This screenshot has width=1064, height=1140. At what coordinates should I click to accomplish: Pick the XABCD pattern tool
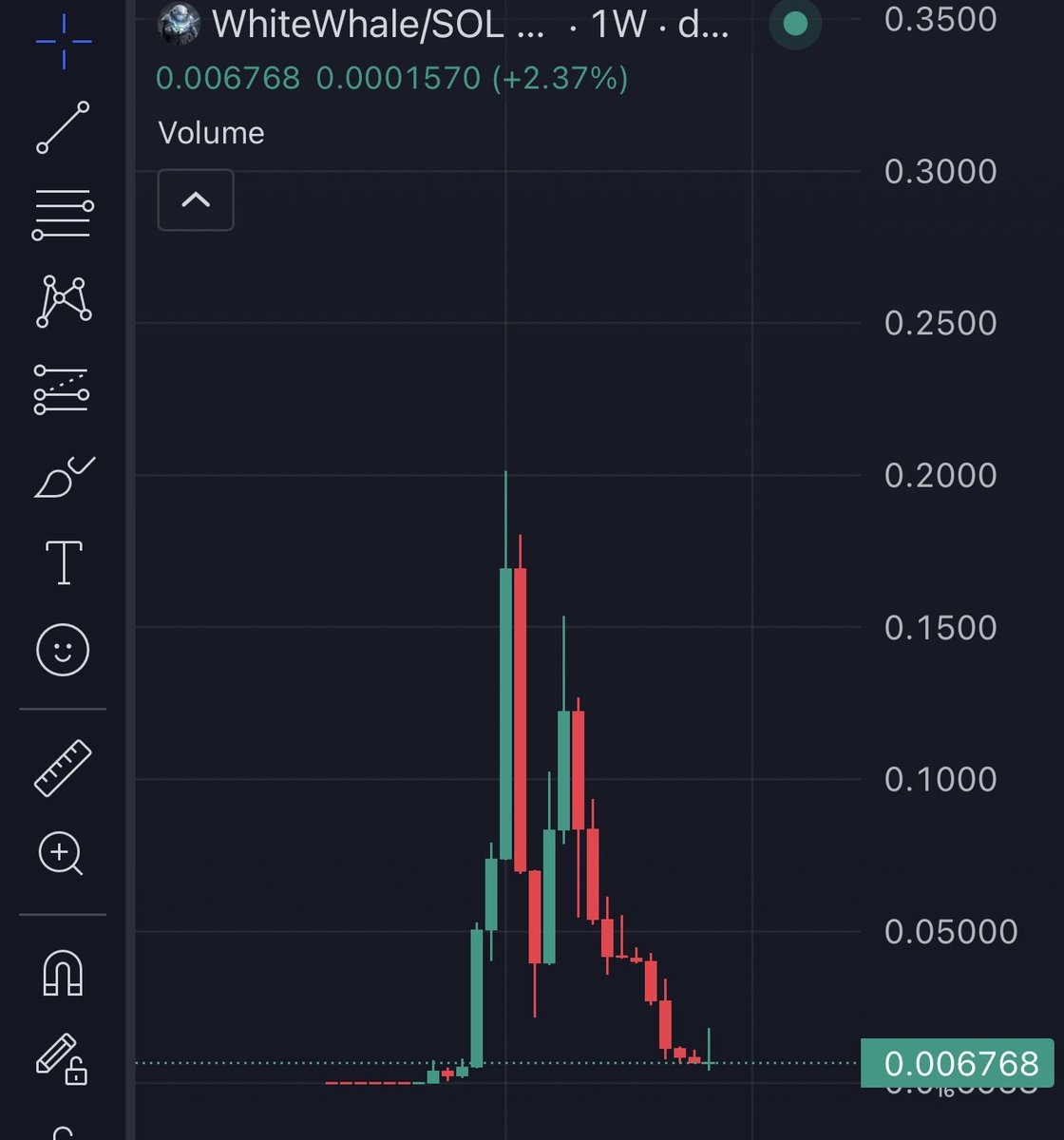point(64,301)
